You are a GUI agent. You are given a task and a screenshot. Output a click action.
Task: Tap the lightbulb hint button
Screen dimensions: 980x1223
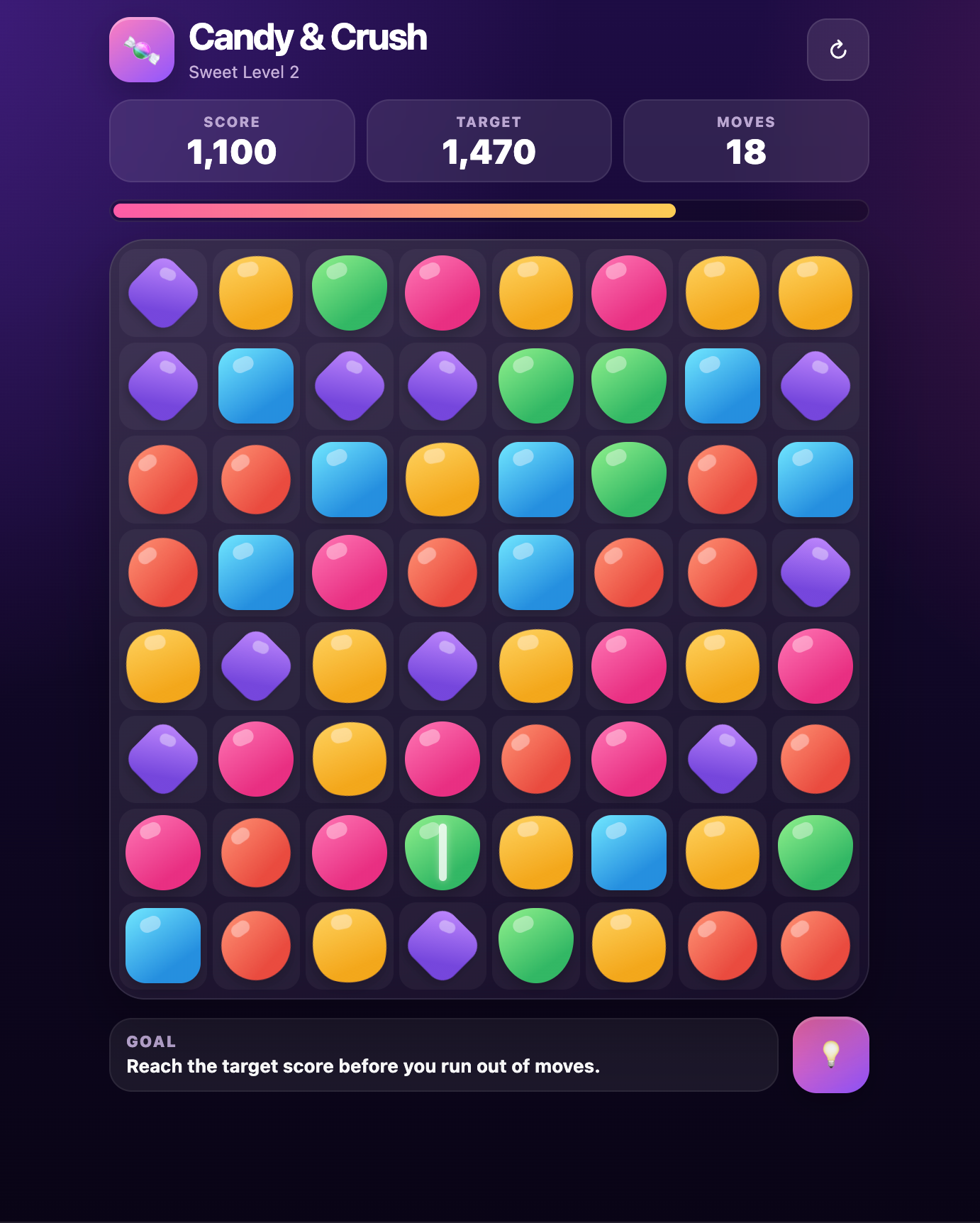point(830,1055)
